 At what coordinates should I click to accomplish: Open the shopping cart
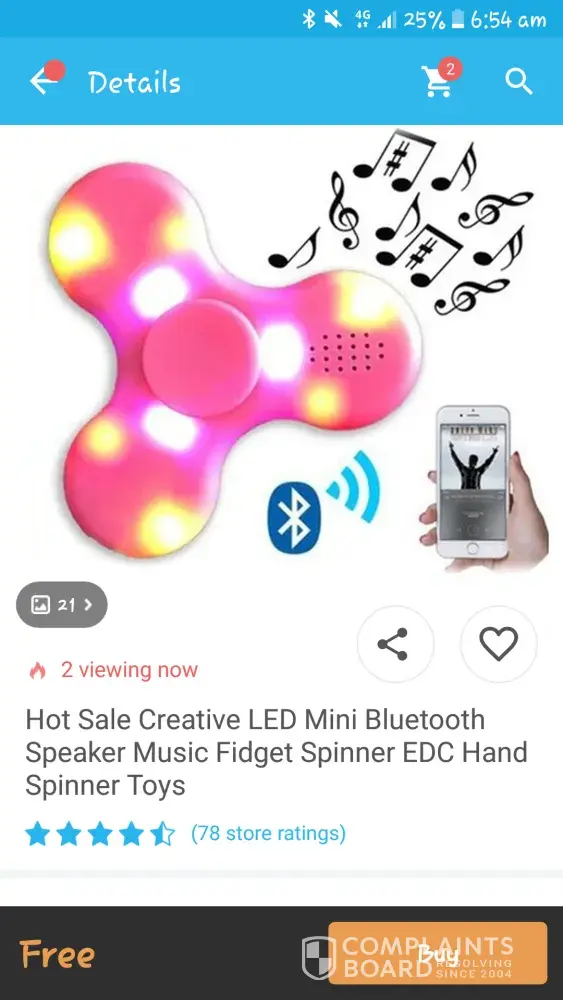coord(439,80)
